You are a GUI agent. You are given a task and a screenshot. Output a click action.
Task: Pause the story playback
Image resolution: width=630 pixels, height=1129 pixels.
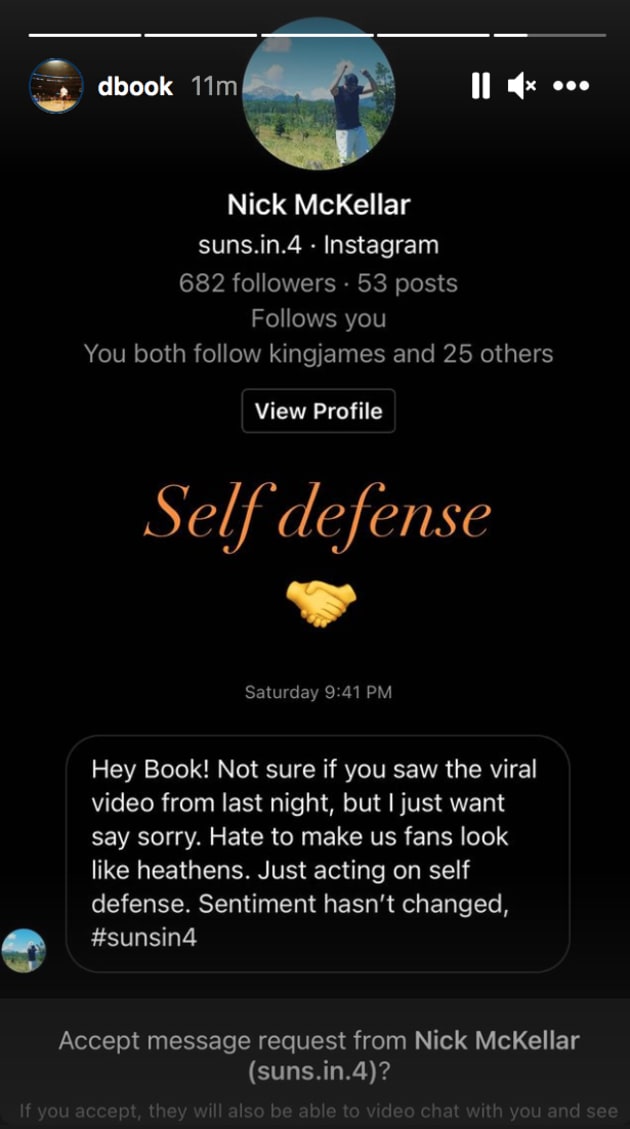[x=481, y=87]
